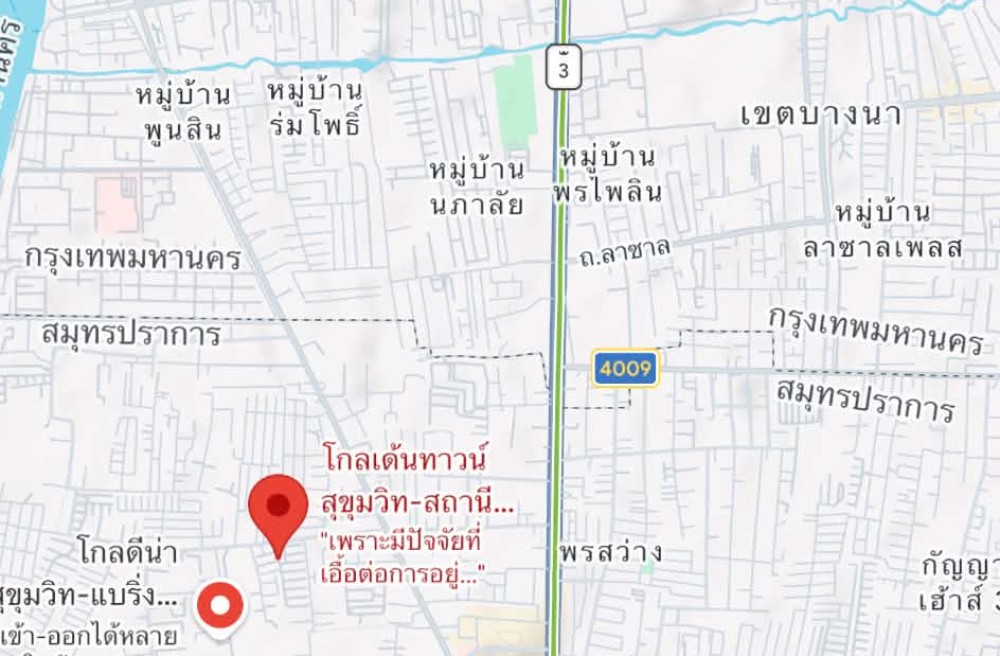Select the โกลดีน่า สุขุมวิท-แบริ่ง place marker
The width and height of the screenshot is (1000, 656).
click(x=220, y=608)
